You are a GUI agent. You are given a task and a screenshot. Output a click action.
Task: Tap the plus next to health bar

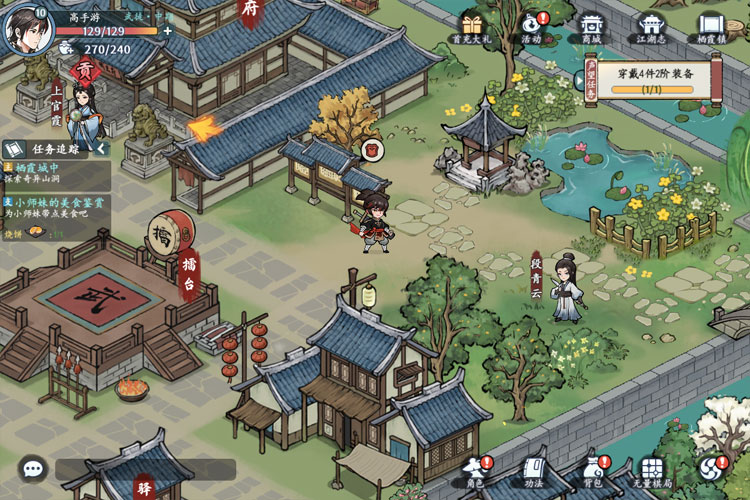tap(167, 31)
